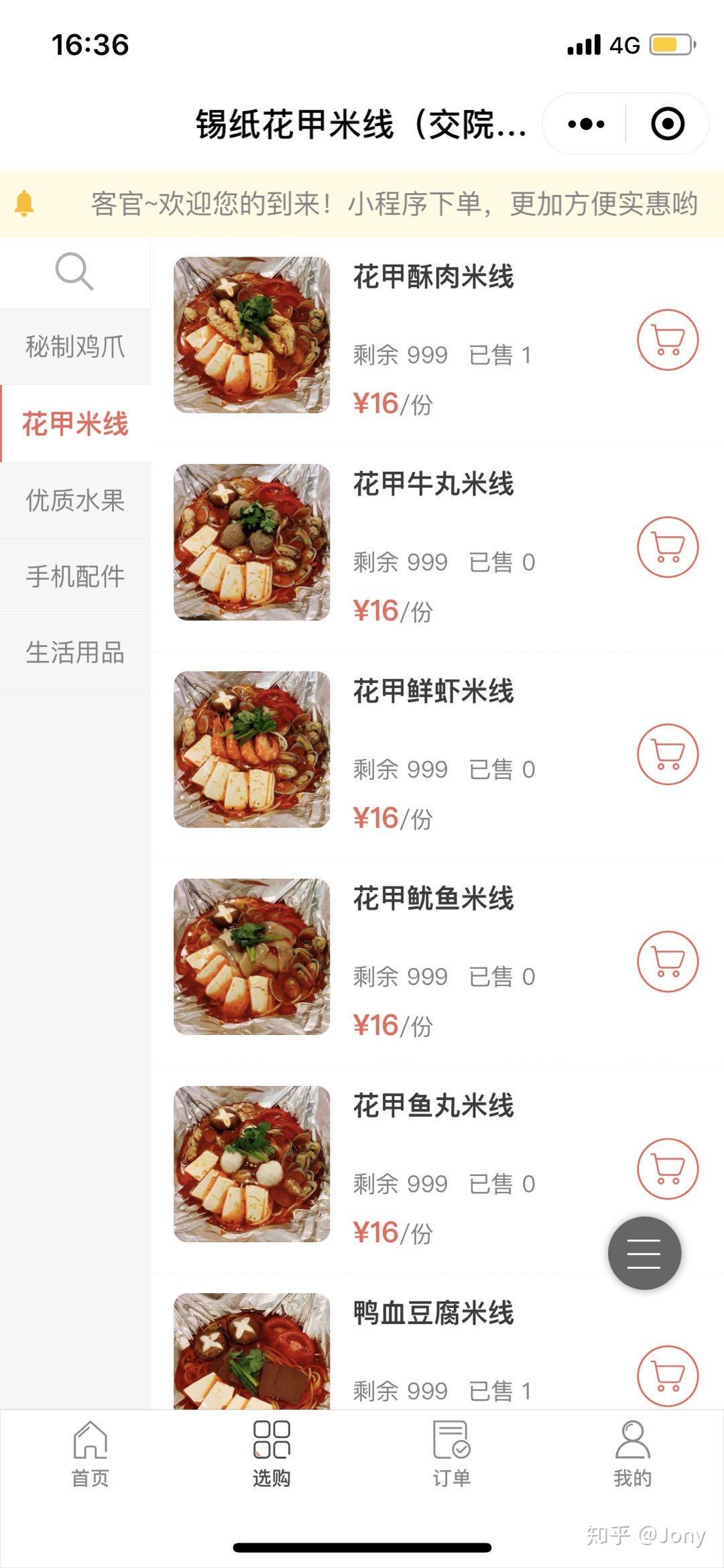Add 花甲鱼丸米线 to cart
Image resolution: width=724 pixels, height=1568 pixels.
click(x=667, y=1168)
